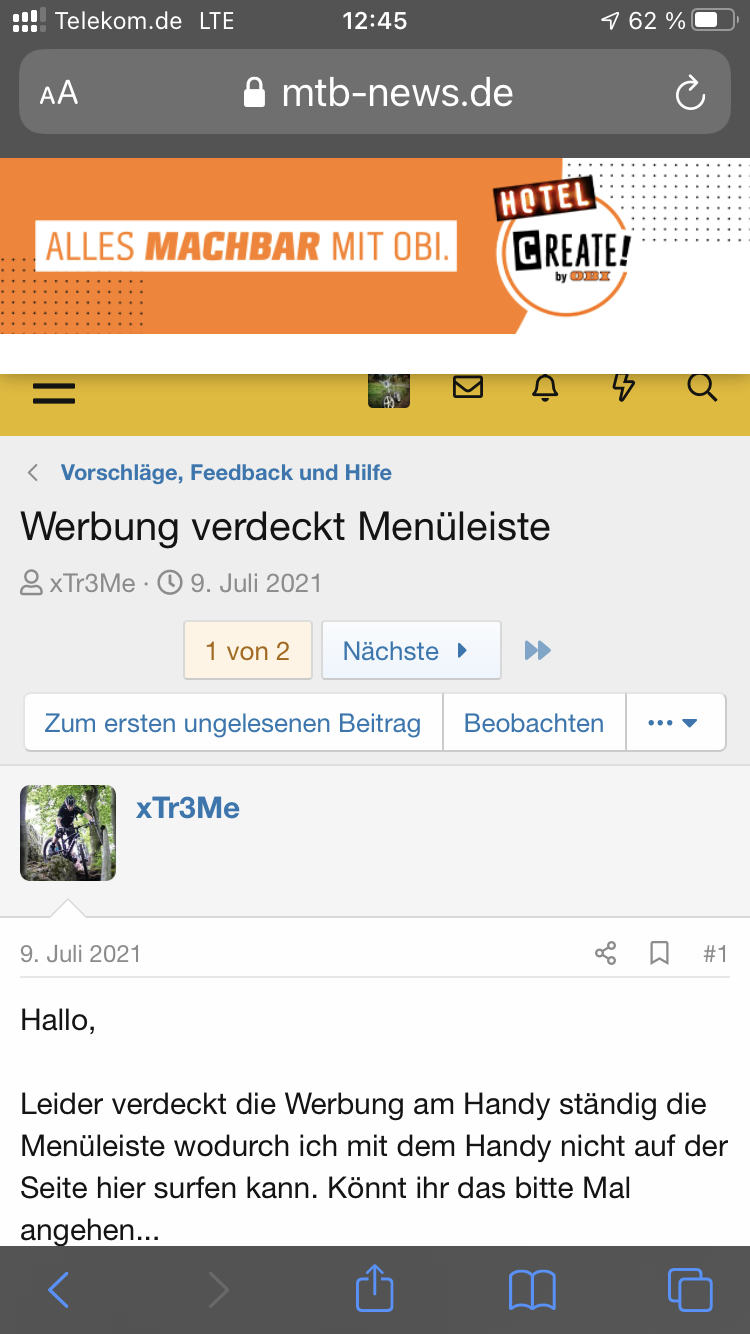Tap Beobachten to watch this thread

pyautogui.click(x=534, y=723)
